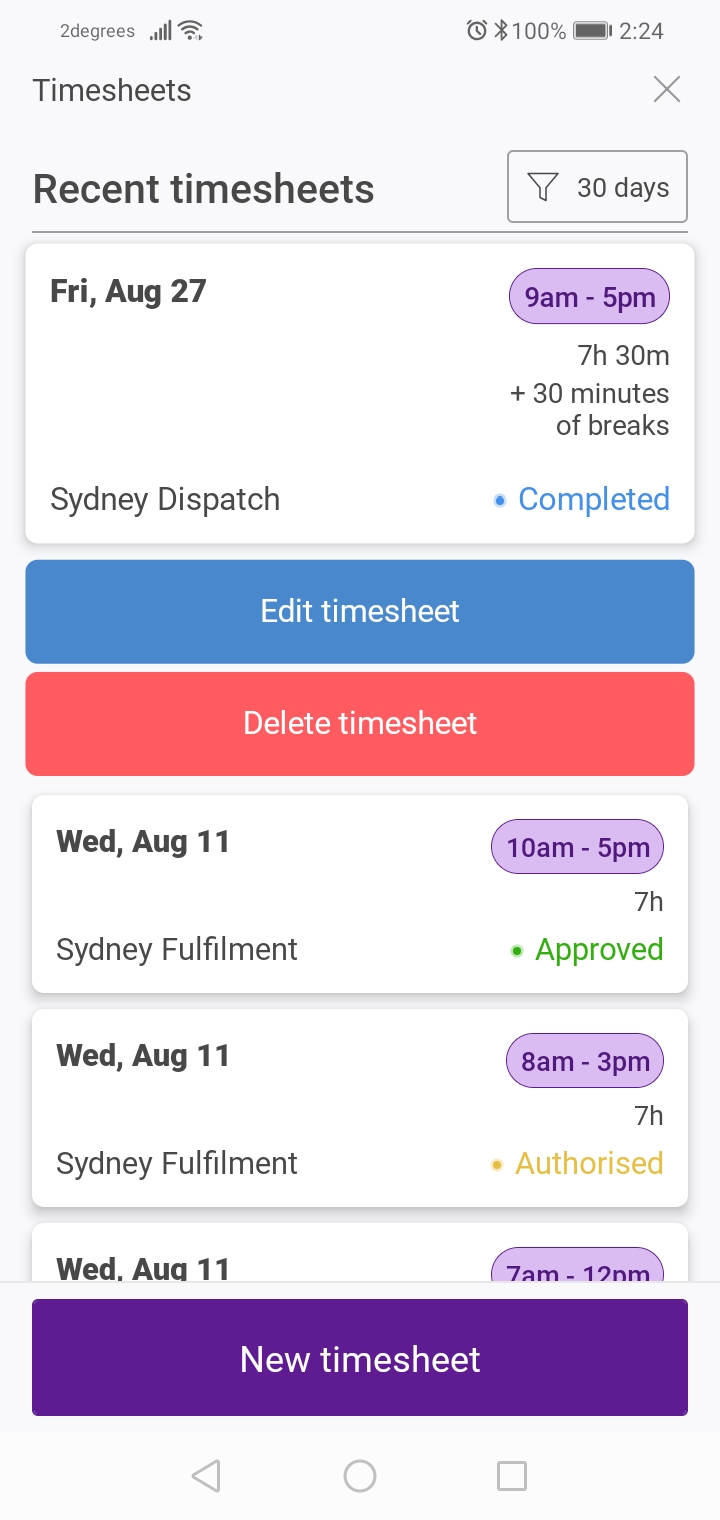Open the 30 days filter selector
The height and width of the screenshot is (1520, 720).
point(597,186)
